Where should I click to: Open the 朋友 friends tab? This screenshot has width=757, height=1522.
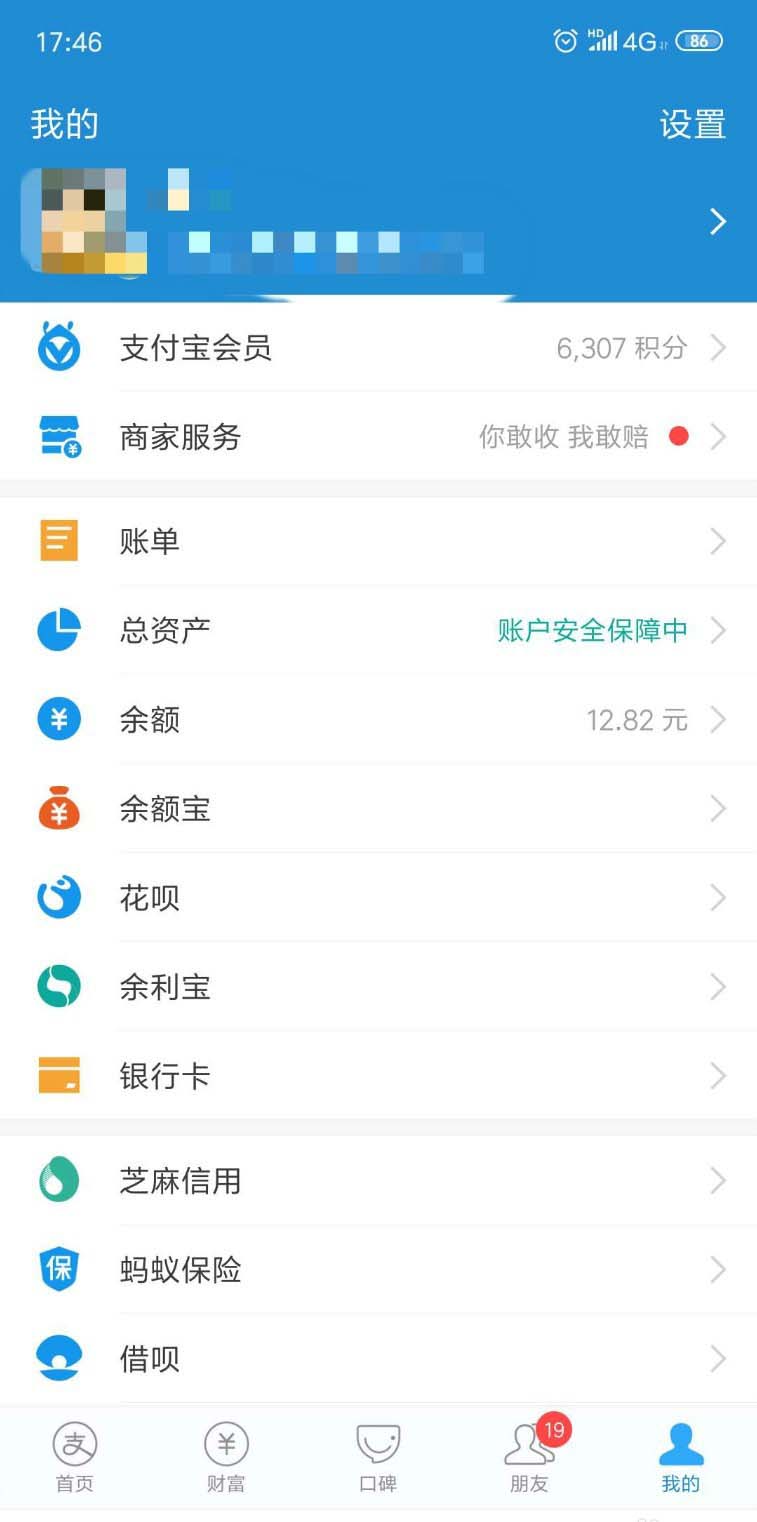click(529, 1458)
